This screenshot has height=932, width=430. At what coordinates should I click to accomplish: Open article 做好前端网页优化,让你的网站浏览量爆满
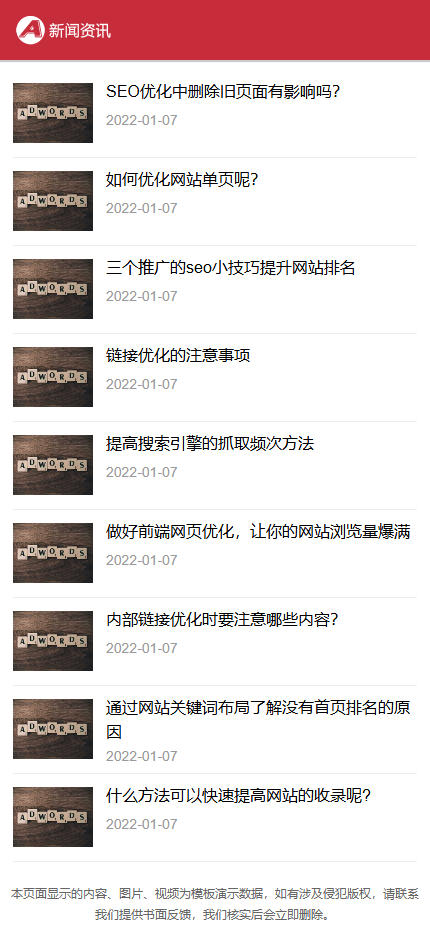point(258,532)
